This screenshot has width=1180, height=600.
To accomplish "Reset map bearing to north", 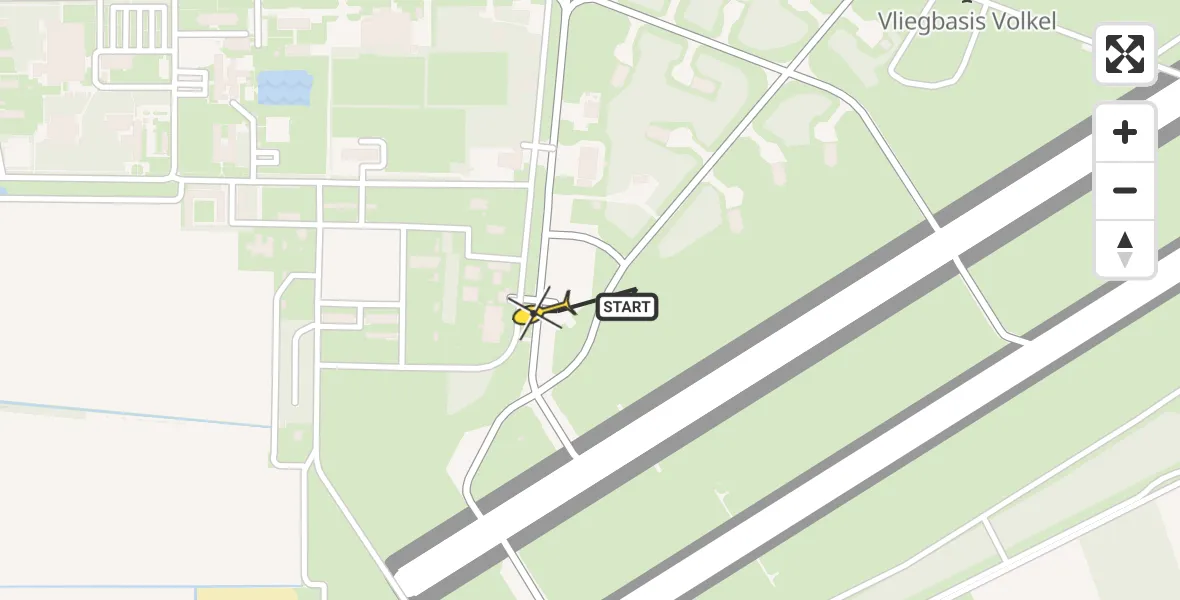I will [x=1125, y=249].
